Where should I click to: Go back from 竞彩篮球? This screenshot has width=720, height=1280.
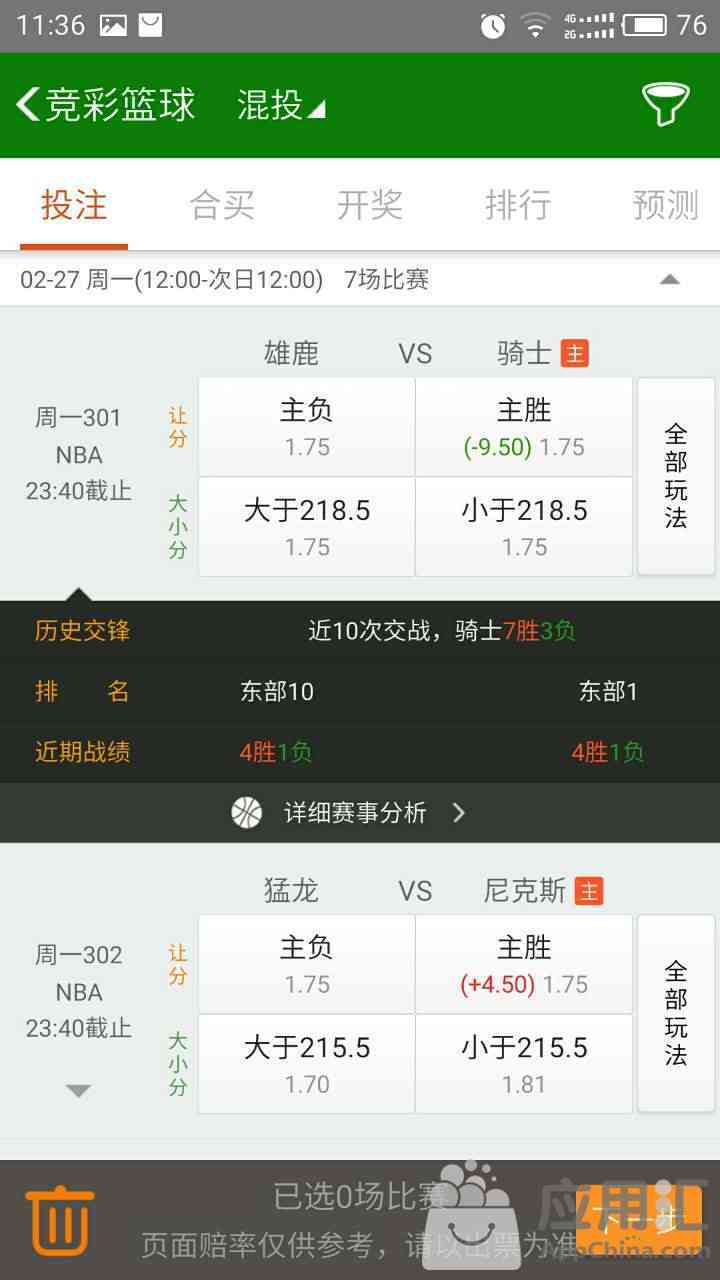click(30, 104)
